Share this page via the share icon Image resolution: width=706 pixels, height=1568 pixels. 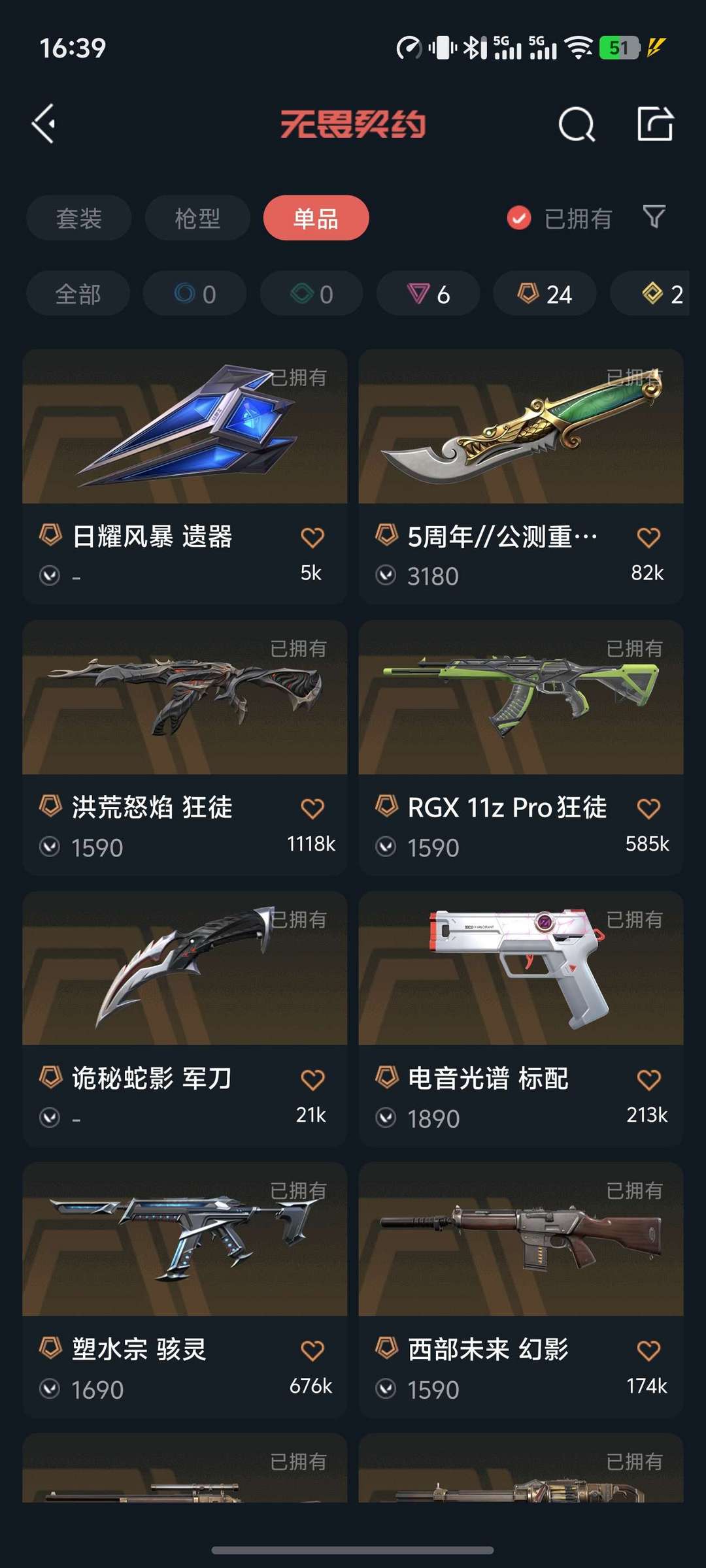[x=655, y=123]
